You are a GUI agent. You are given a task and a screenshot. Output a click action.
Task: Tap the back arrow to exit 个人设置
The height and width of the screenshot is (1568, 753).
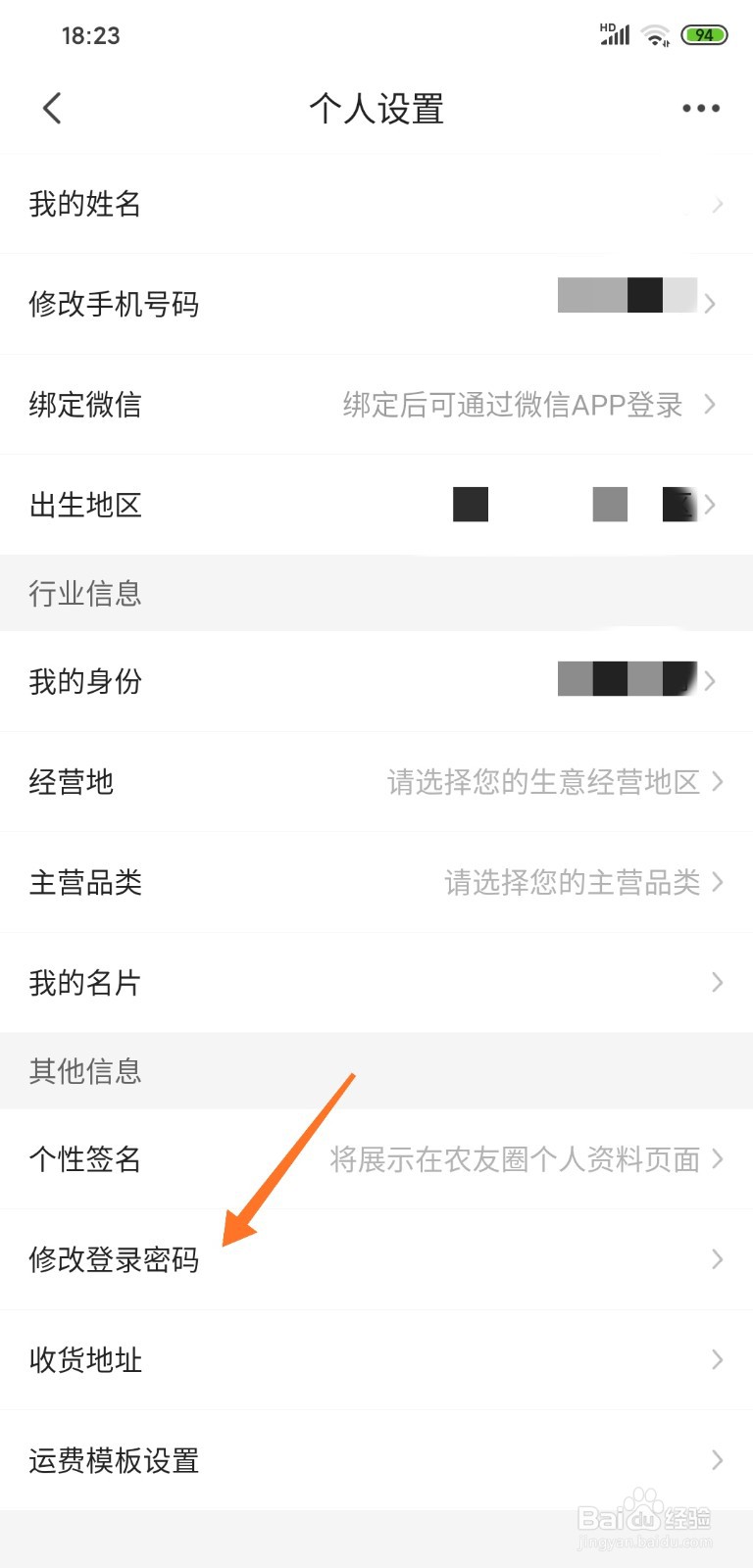51,108
